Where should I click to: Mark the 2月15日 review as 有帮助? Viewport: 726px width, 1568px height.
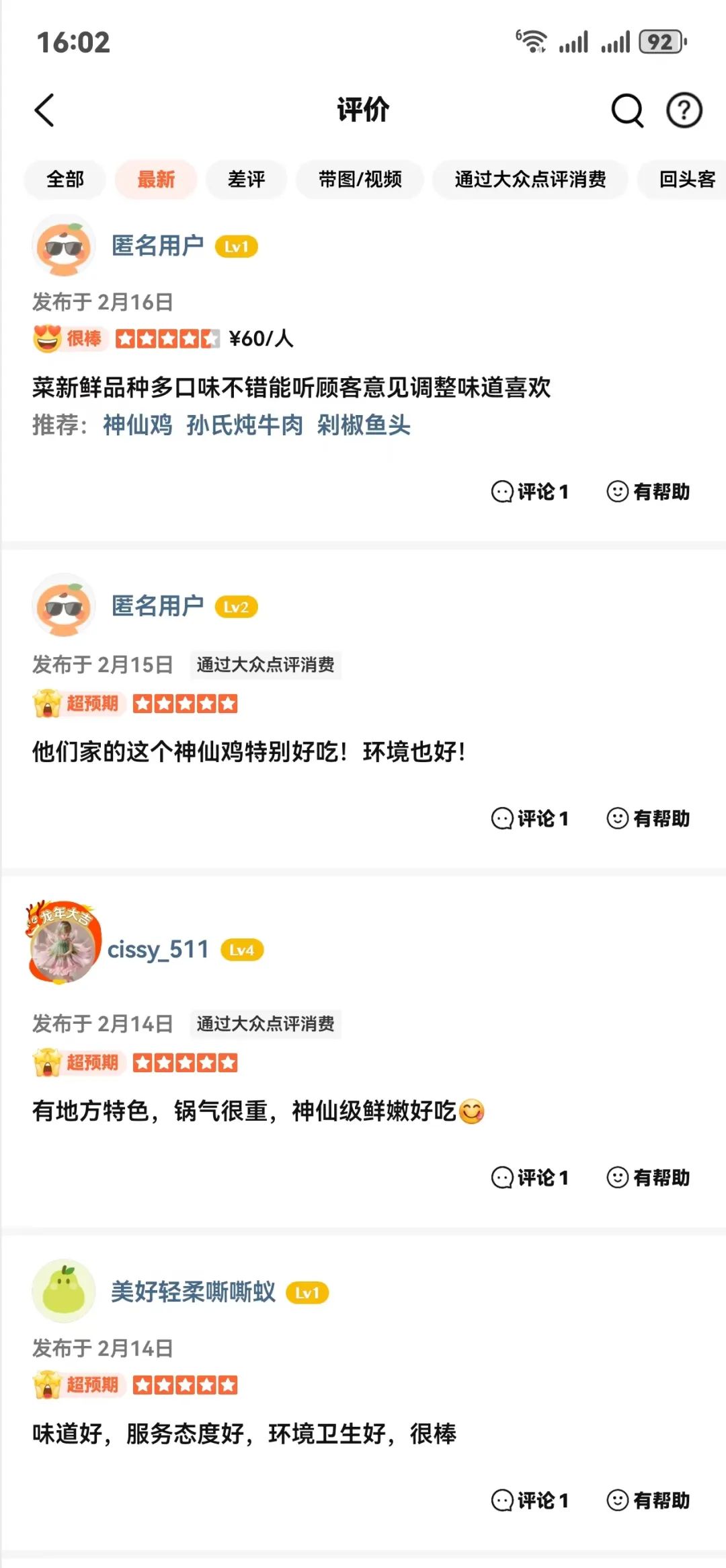coord(648,819)
